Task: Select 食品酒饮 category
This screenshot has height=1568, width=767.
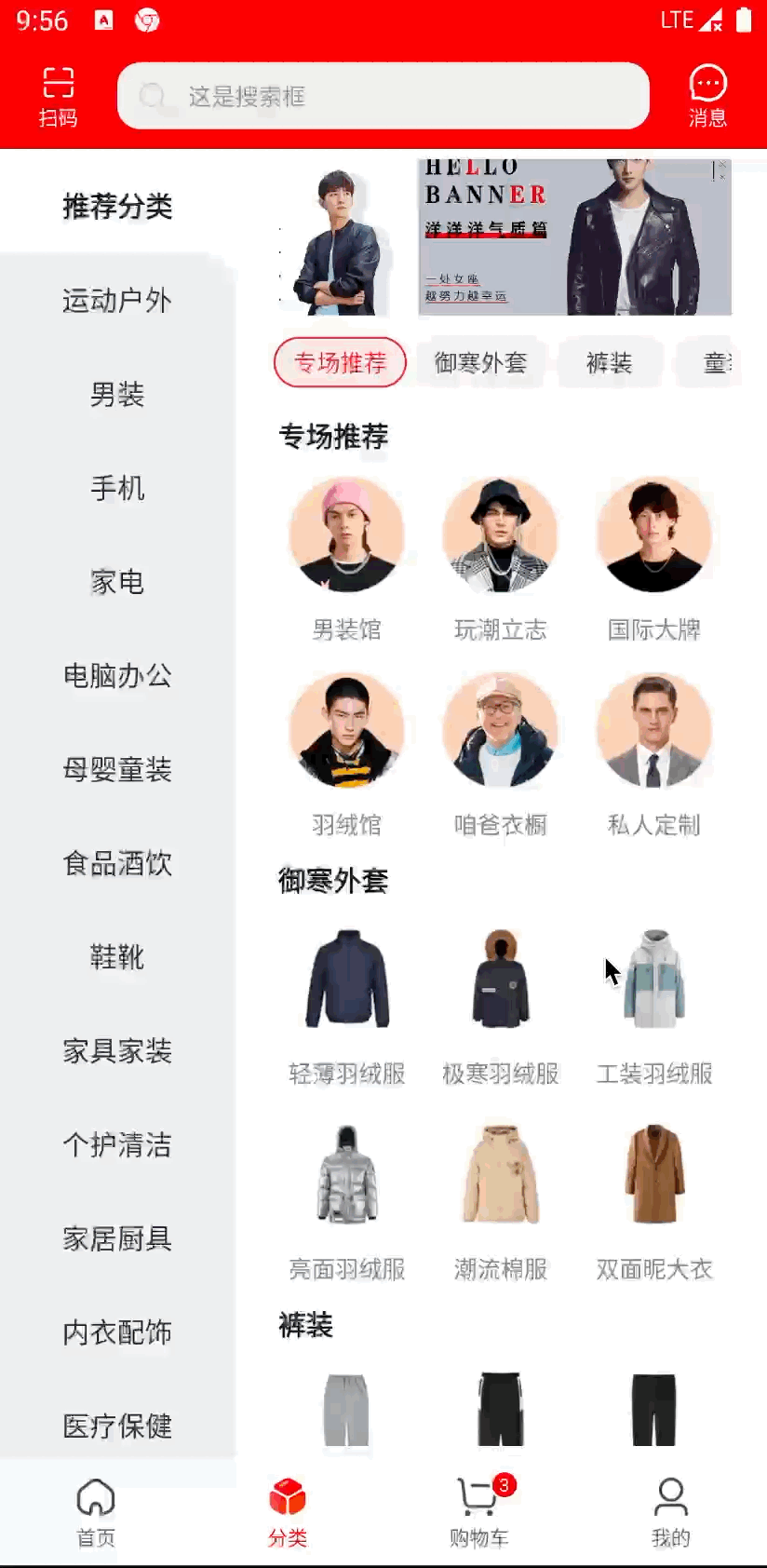Action: pyautogui.click(x=117, y=863)
